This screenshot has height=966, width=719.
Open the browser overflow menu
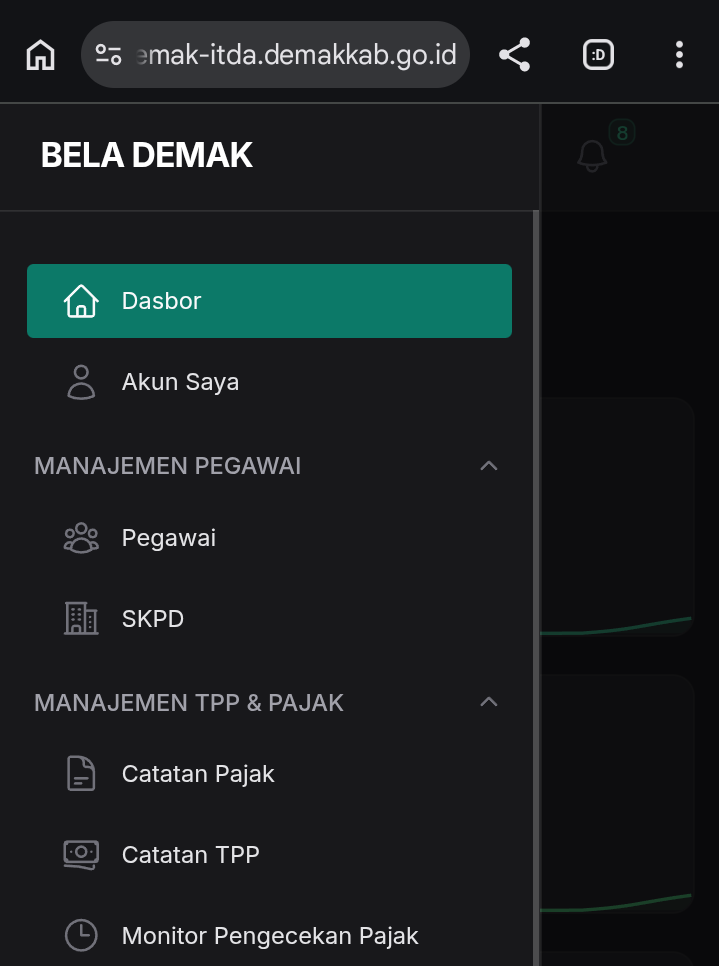point(679,54)
